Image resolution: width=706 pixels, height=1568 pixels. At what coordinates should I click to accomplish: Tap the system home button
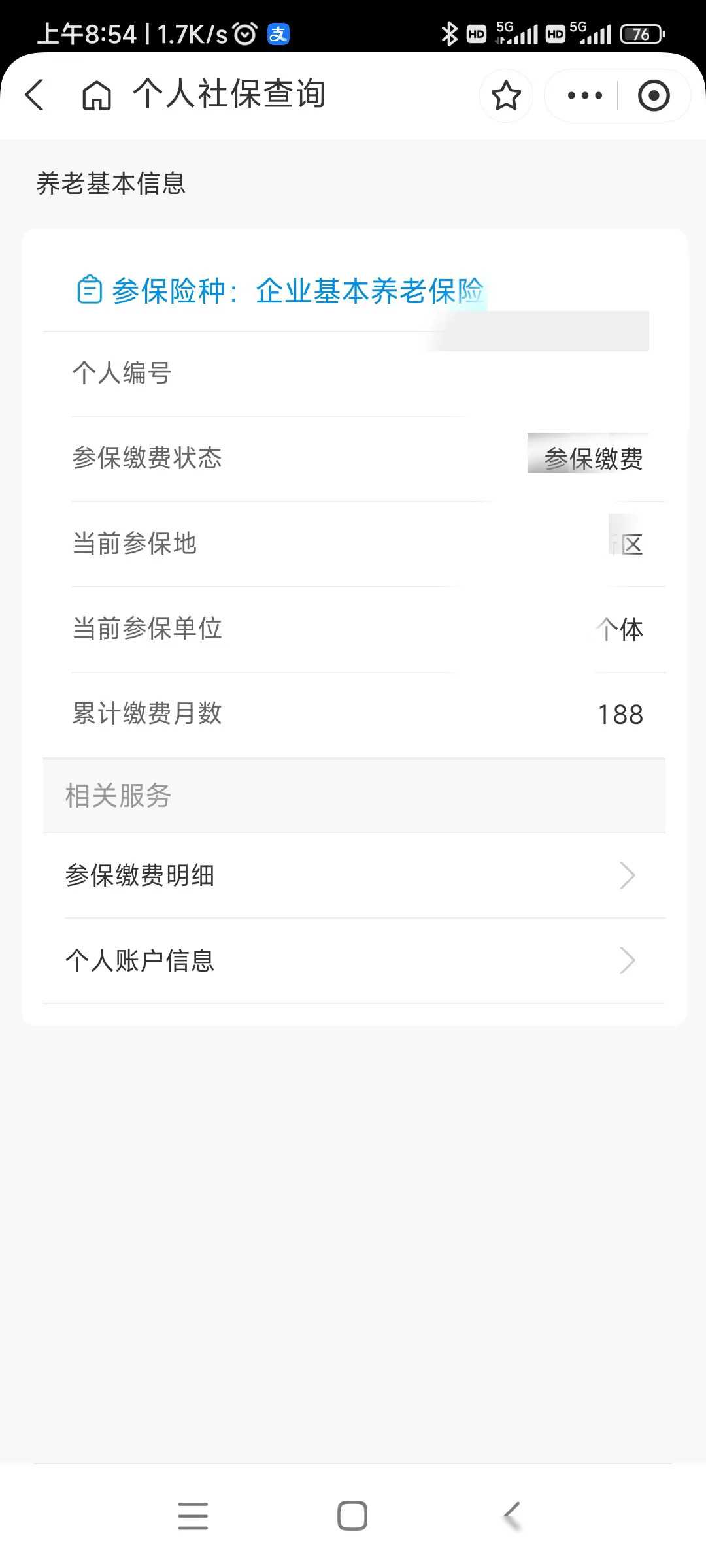tap(352, 1516)
